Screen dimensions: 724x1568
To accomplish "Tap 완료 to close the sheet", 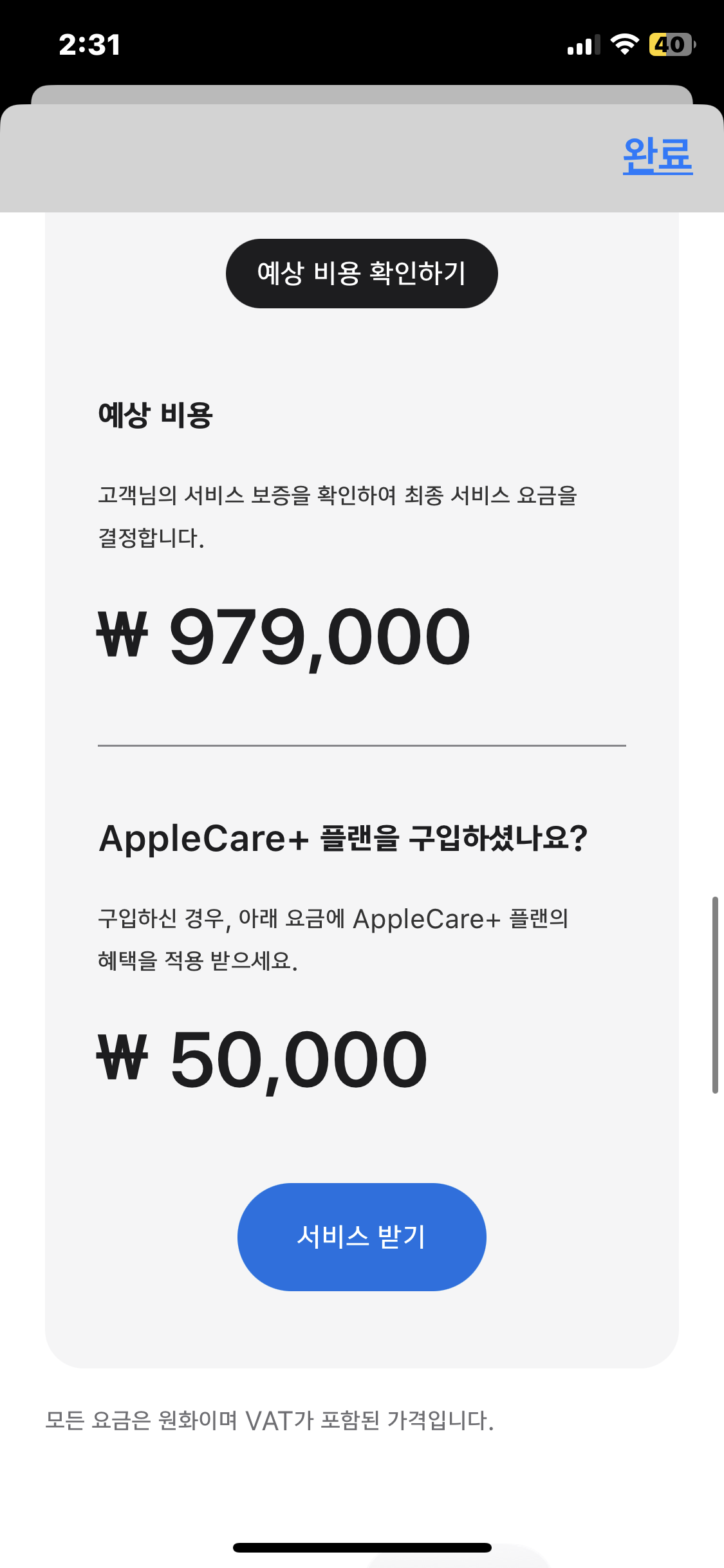I will (x=657, y=155).
